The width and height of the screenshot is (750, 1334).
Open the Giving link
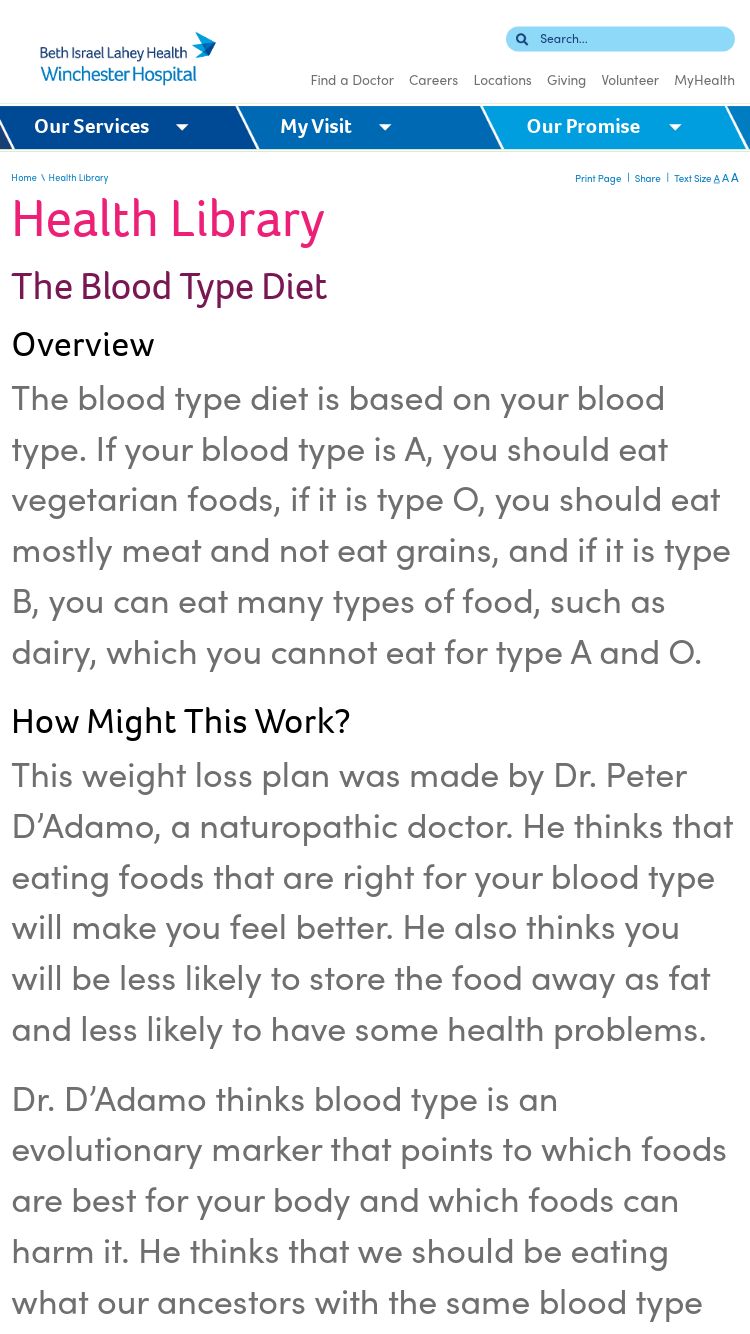coord(566,80)
